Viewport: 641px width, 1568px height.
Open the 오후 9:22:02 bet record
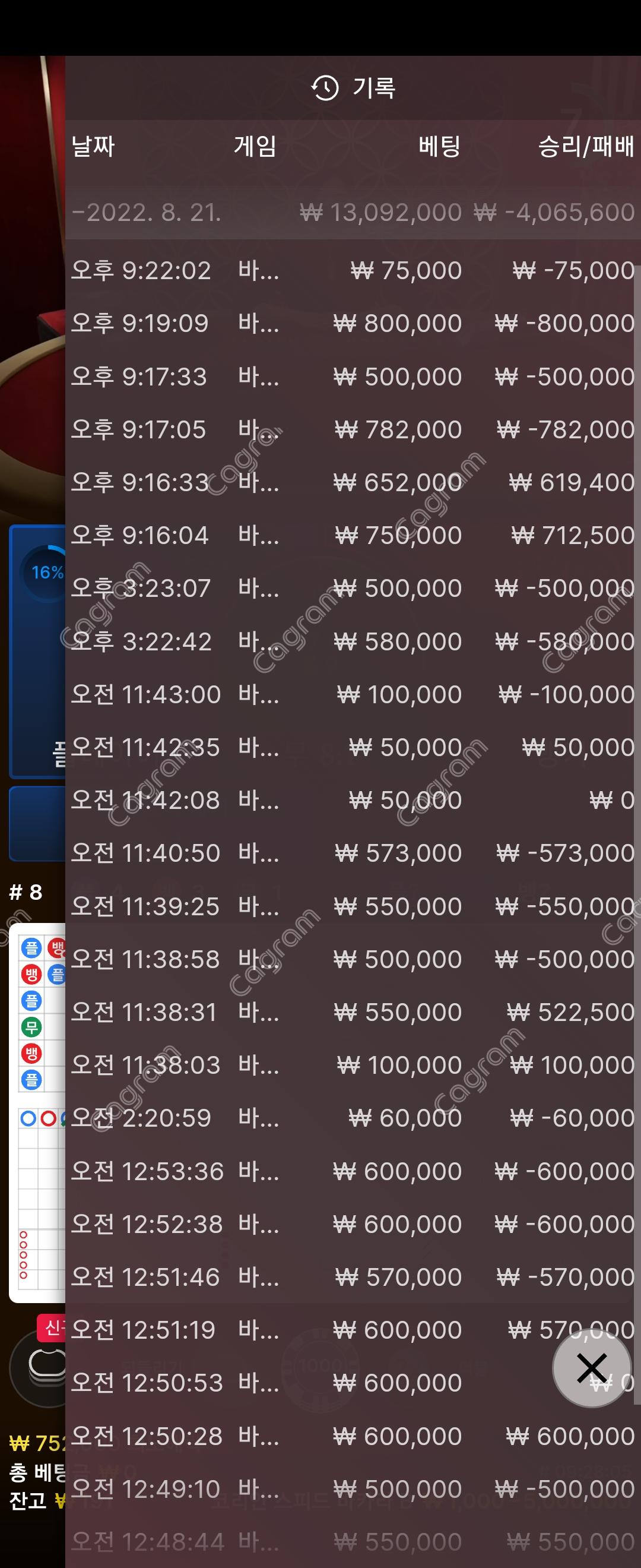click(353, 270)
